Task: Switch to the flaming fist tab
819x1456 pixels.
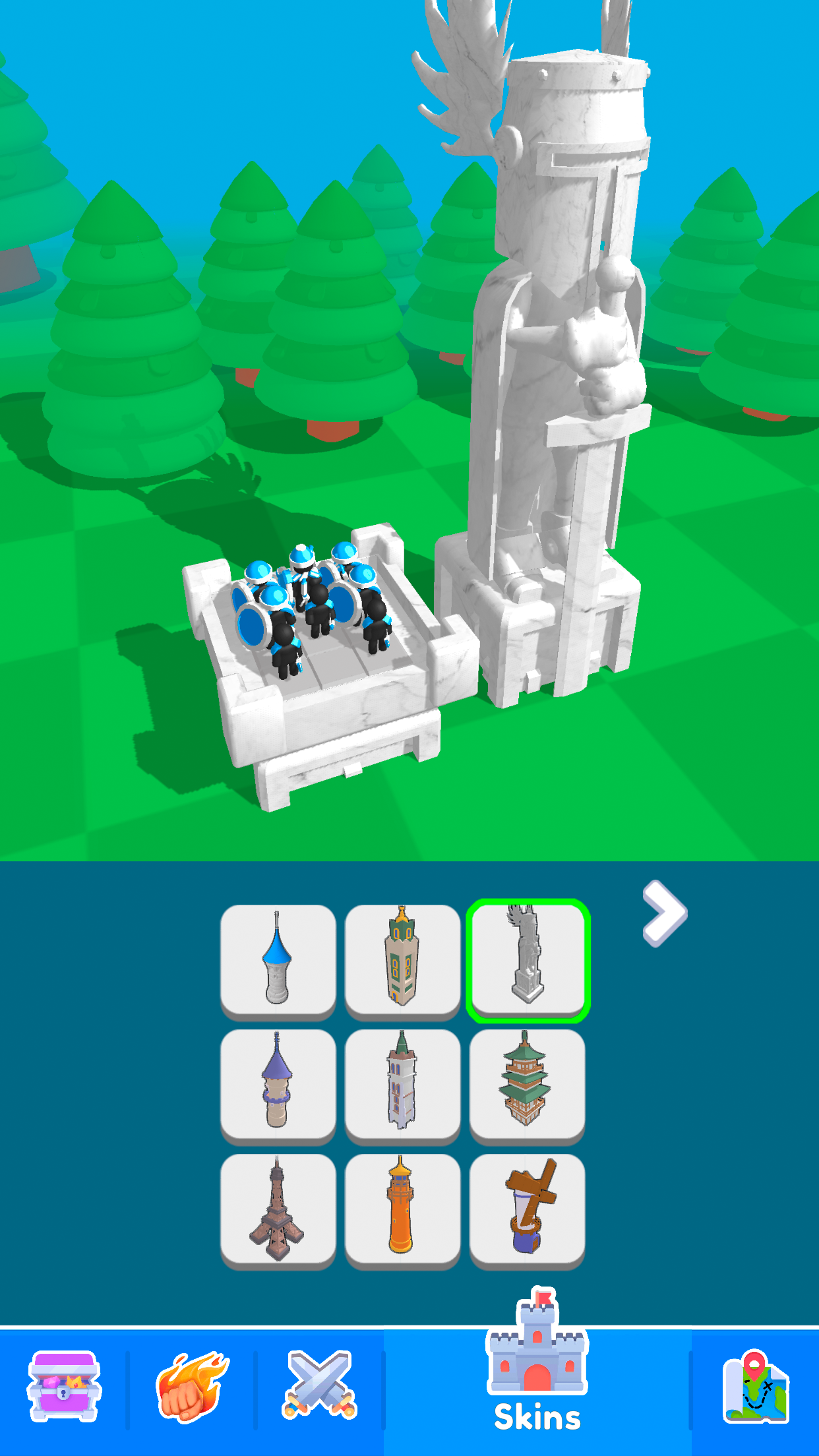Action: click(x=192, y=1386)
